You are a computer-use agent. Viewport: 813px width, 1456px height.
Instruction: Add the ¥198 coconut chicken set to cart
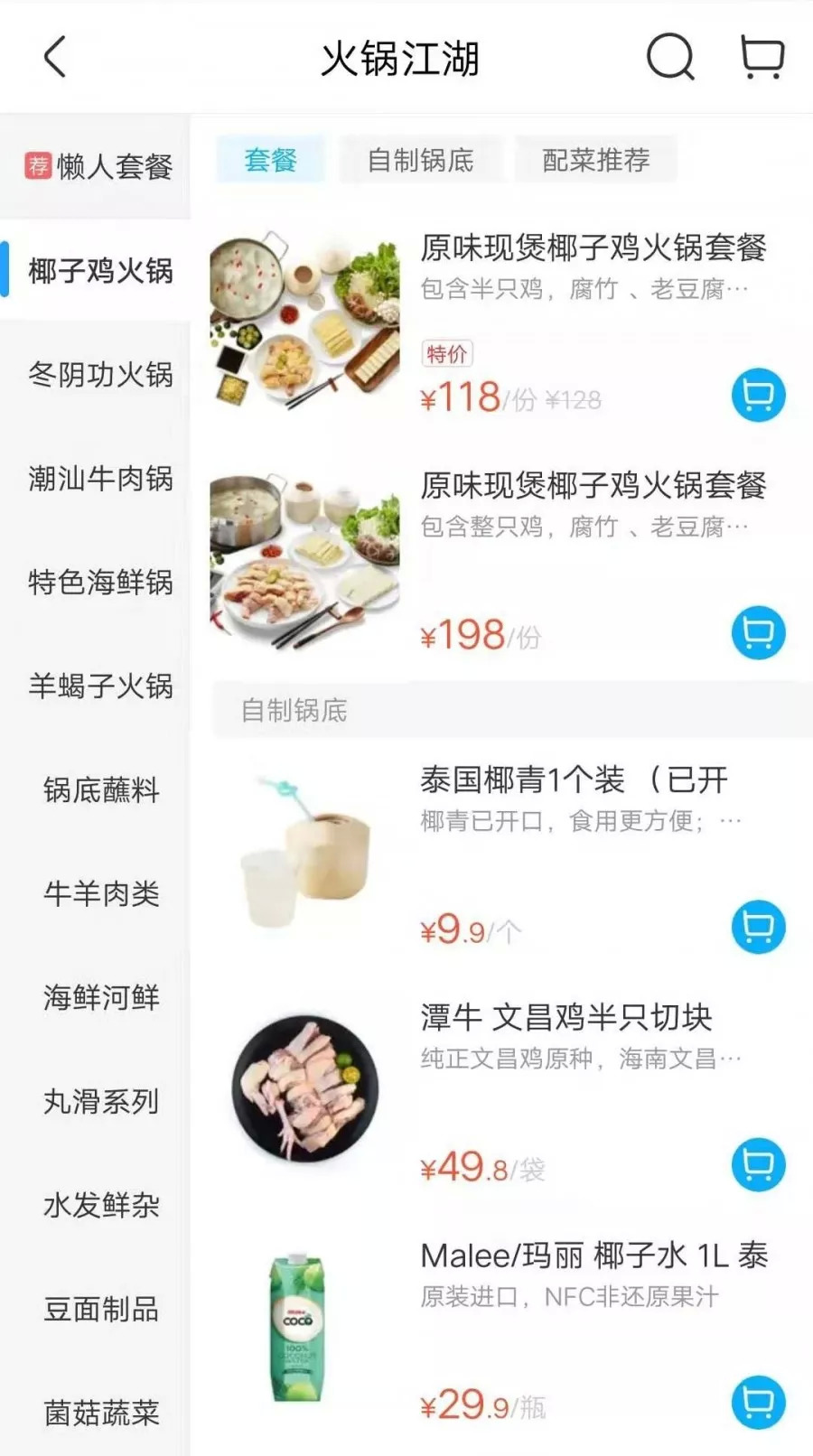(757, 632)
